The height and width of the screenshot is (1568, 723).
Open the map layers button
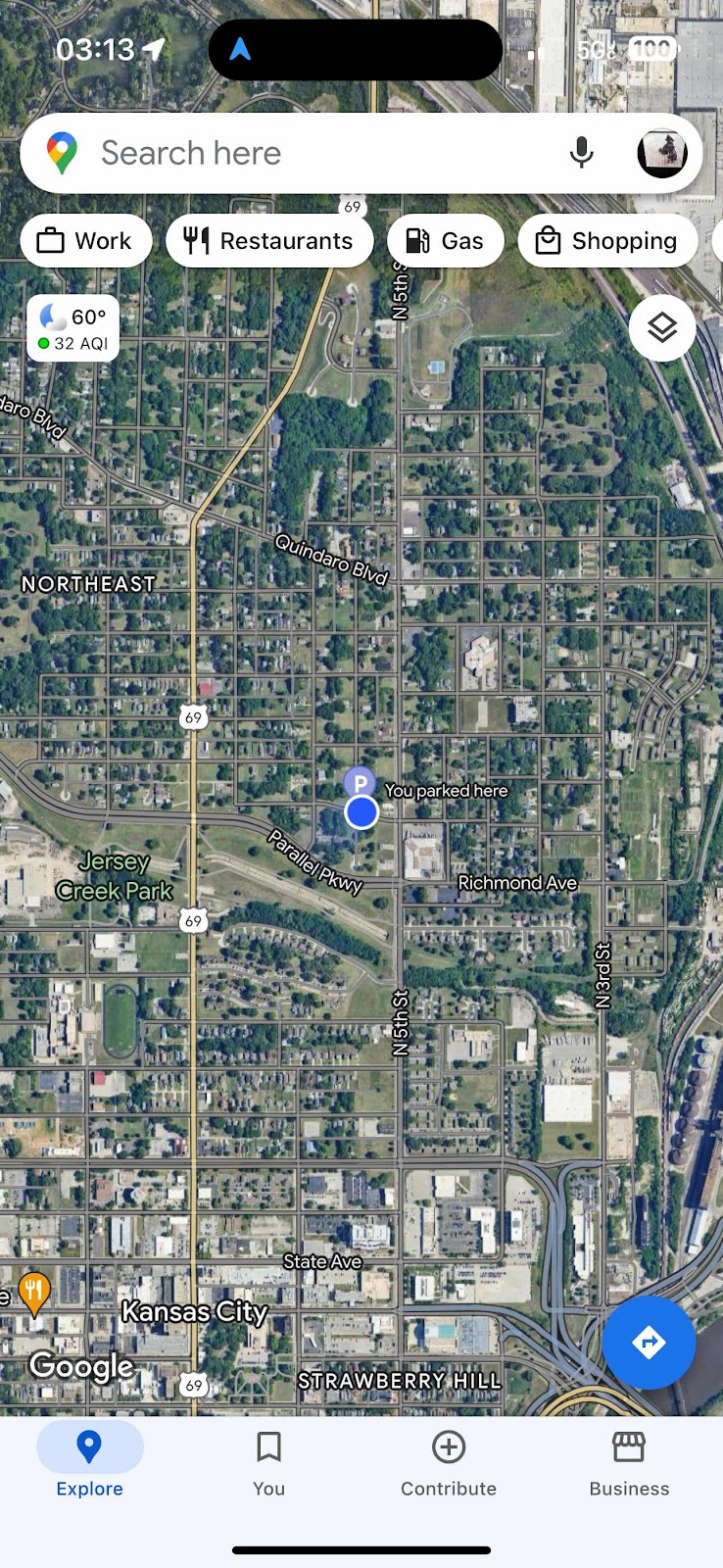pyautogui.click(x=662, y=328)
